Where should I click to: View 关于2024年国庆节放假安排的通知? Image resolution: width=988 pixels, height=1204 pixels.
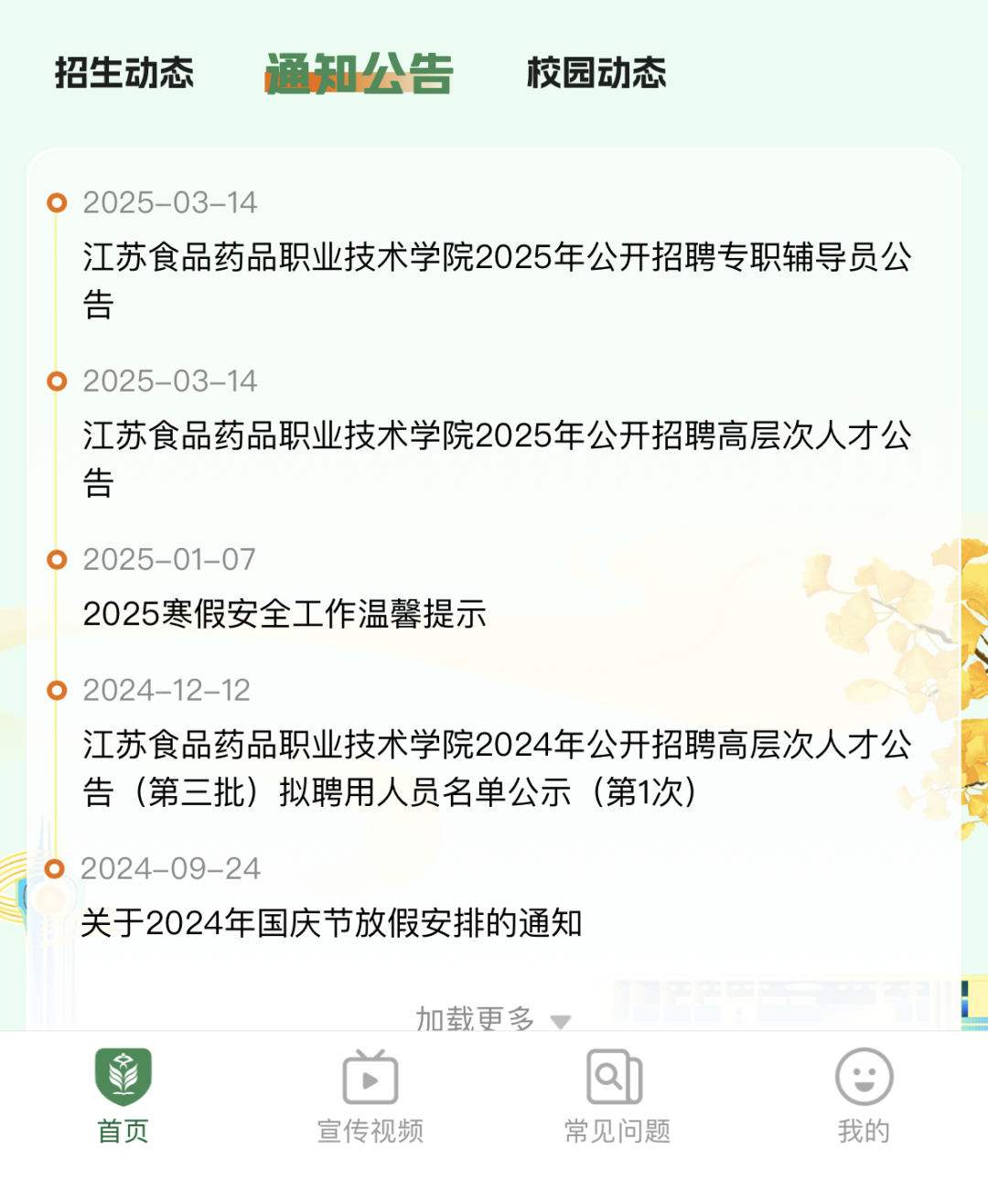(331, 923)
